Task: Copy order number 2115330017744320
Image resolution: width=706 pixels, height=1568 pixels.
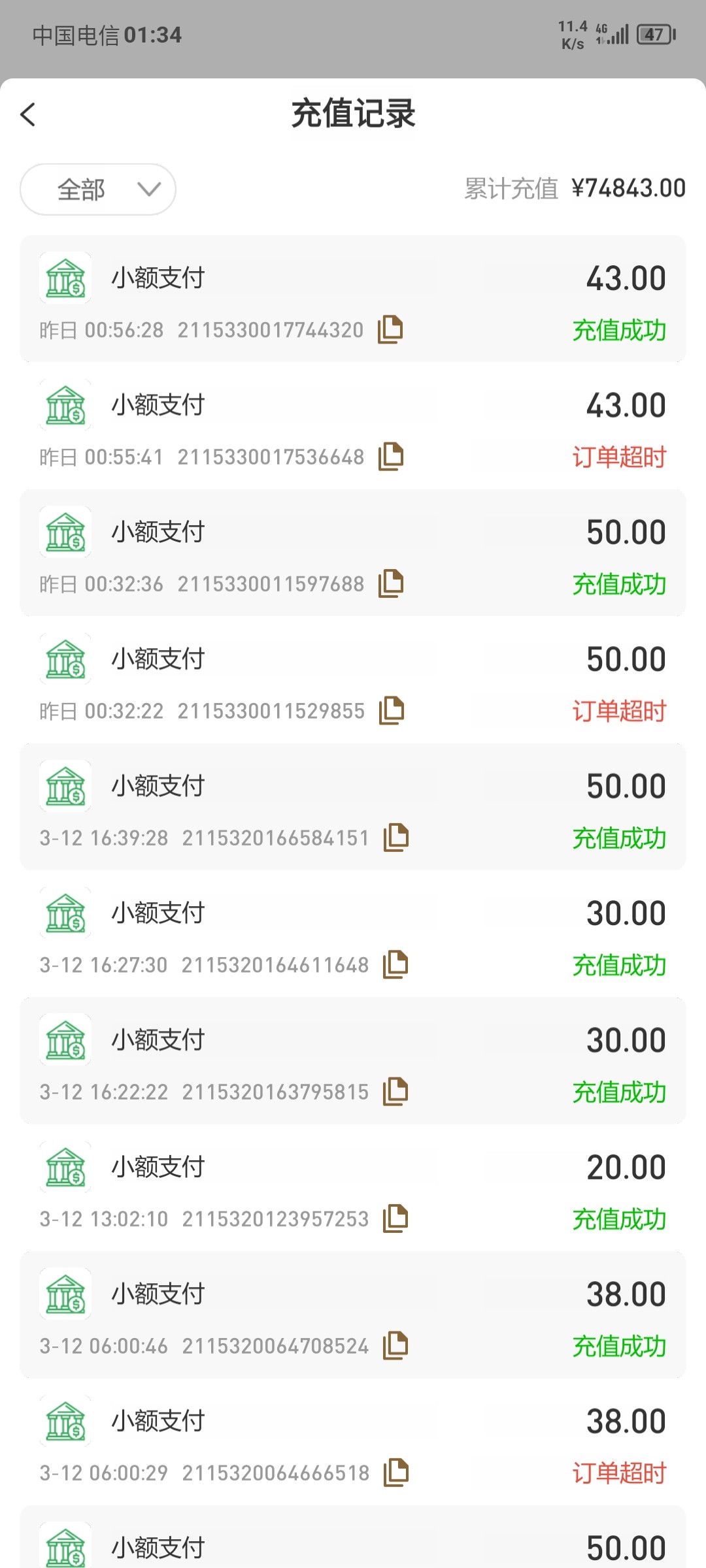Action: [x=390, y=329]
